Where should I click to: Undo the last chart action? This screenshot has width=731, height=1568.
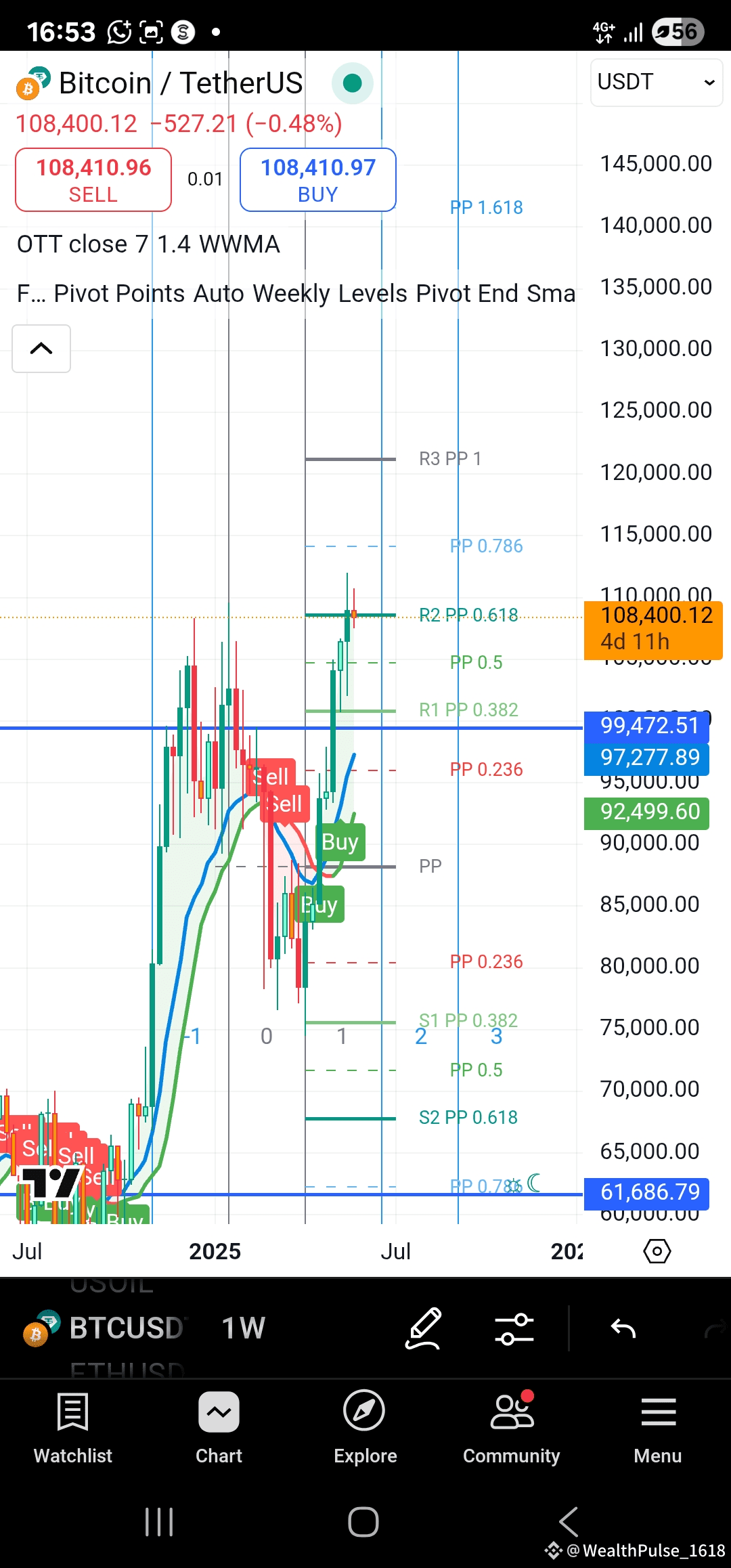623,1328
